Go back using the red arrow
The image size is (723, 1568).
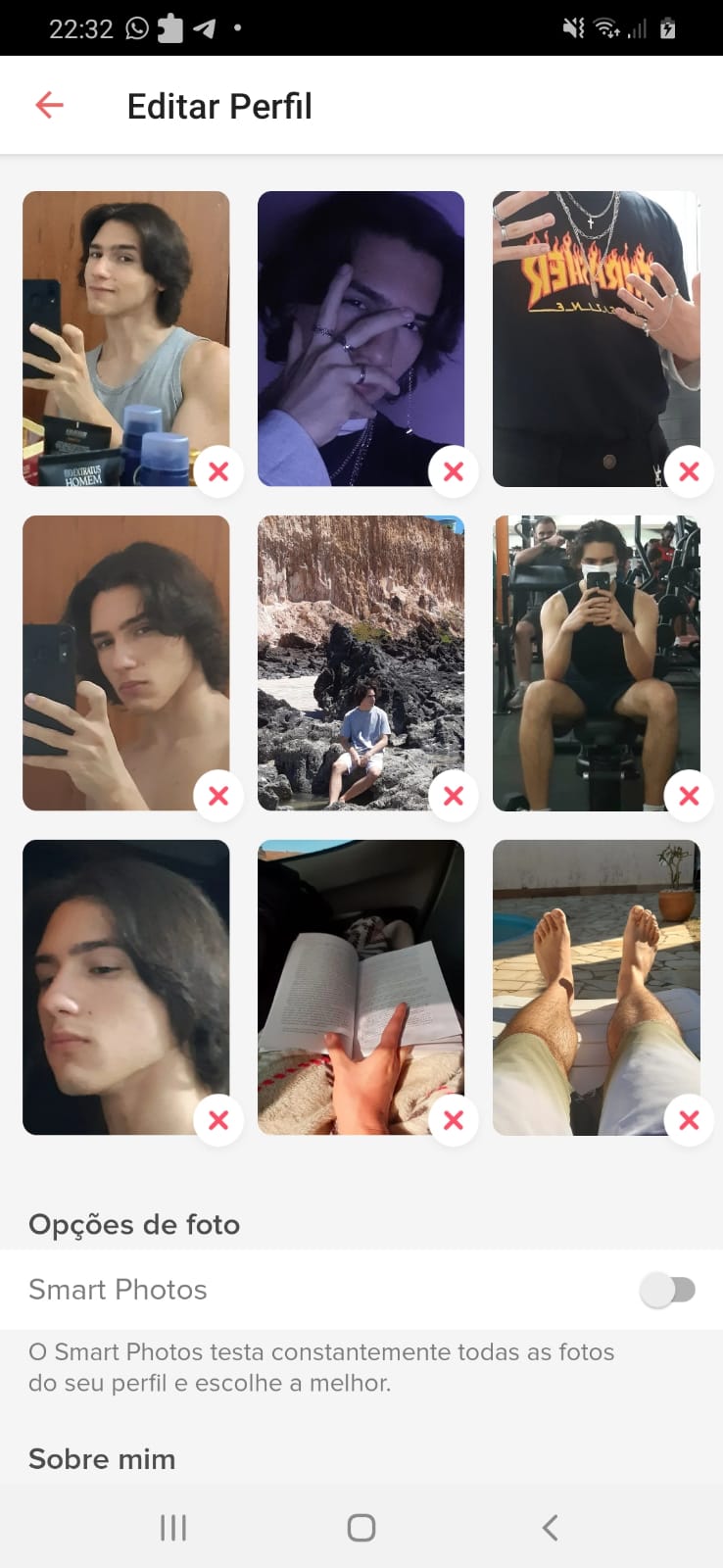coord(49,105)
